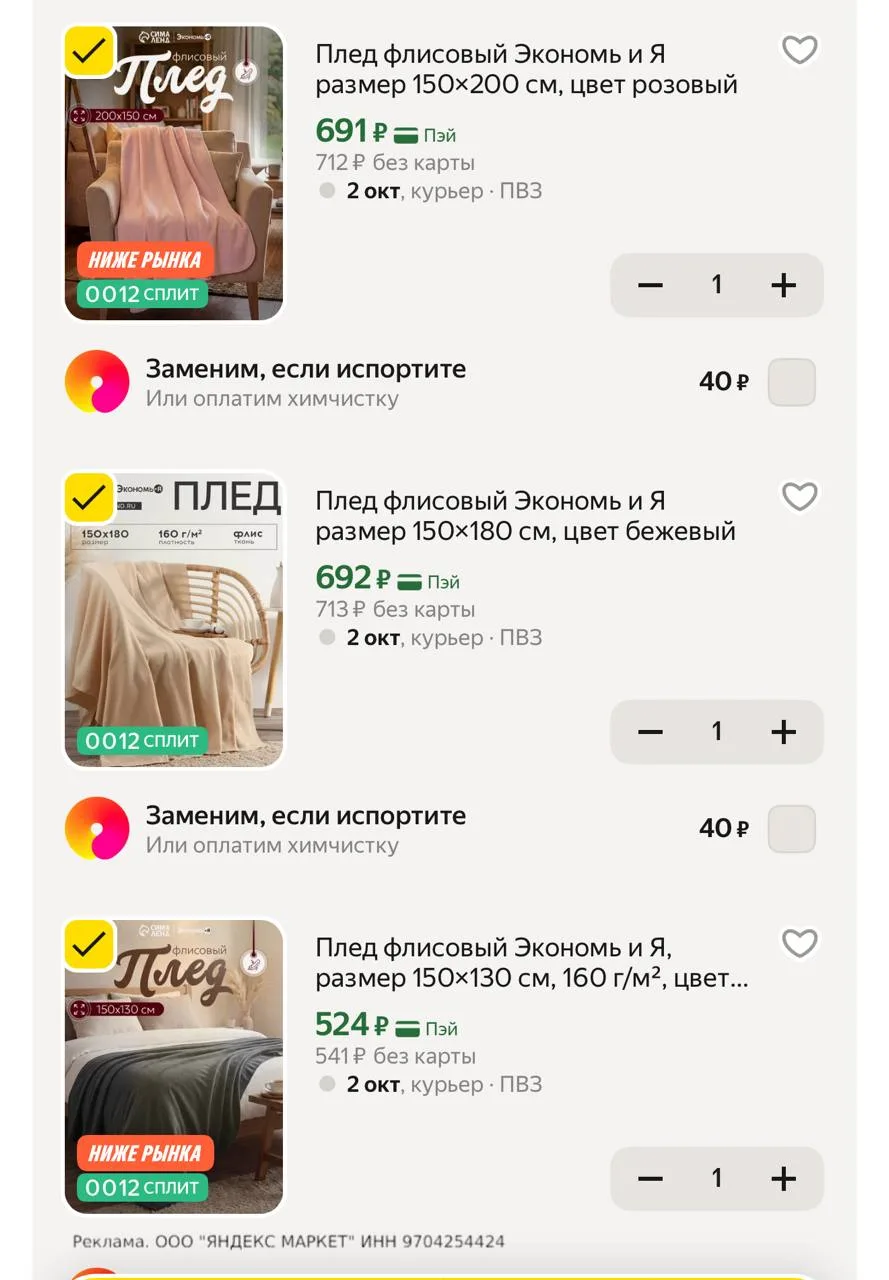Increase quantity of the beige blanket
Viewport: 889px width, 1280px height.
[x=783, y=732]
